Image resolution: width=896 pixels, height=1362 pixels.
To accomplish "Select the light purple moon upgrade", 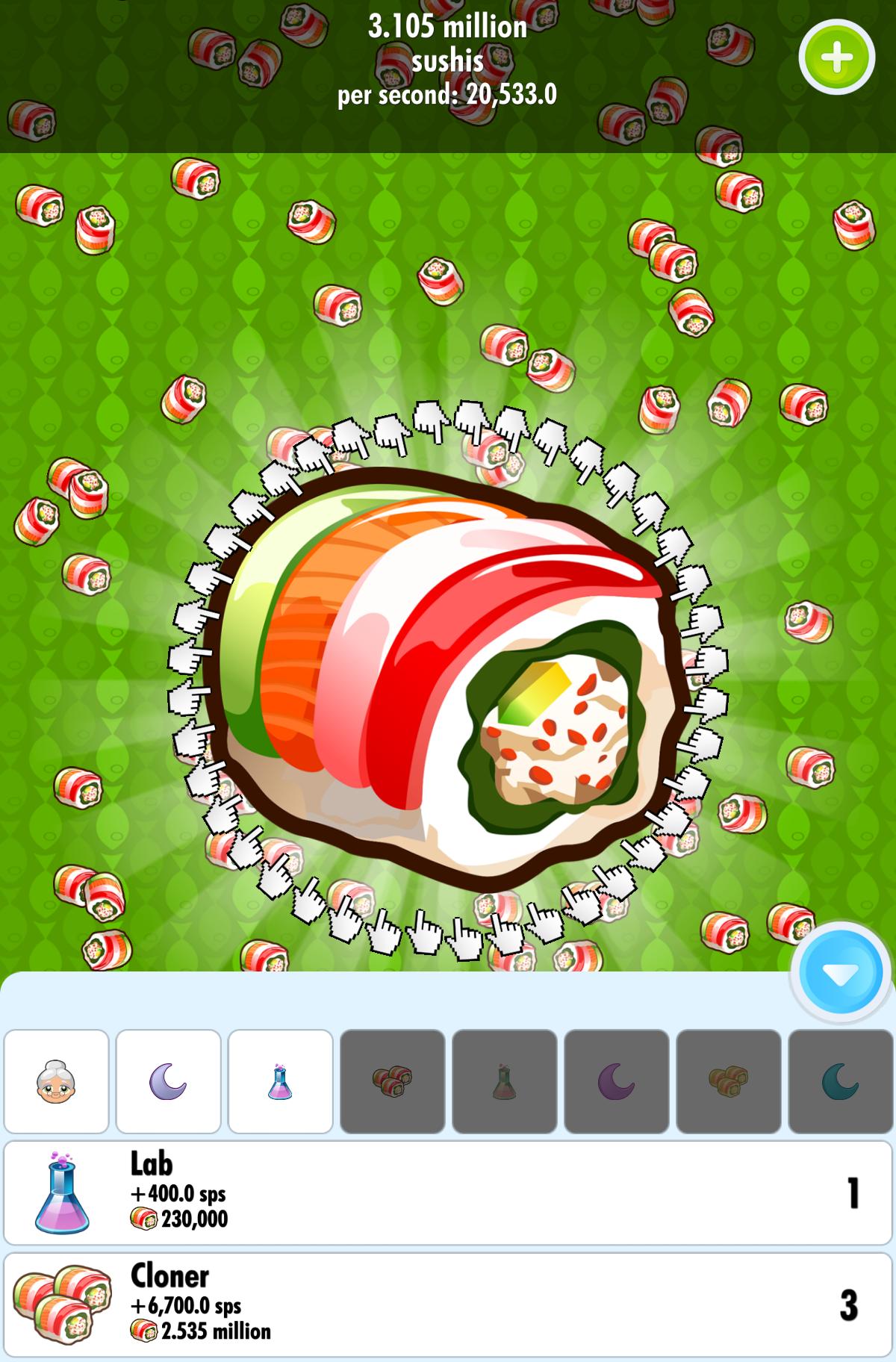I will (x=169, y=1081).
